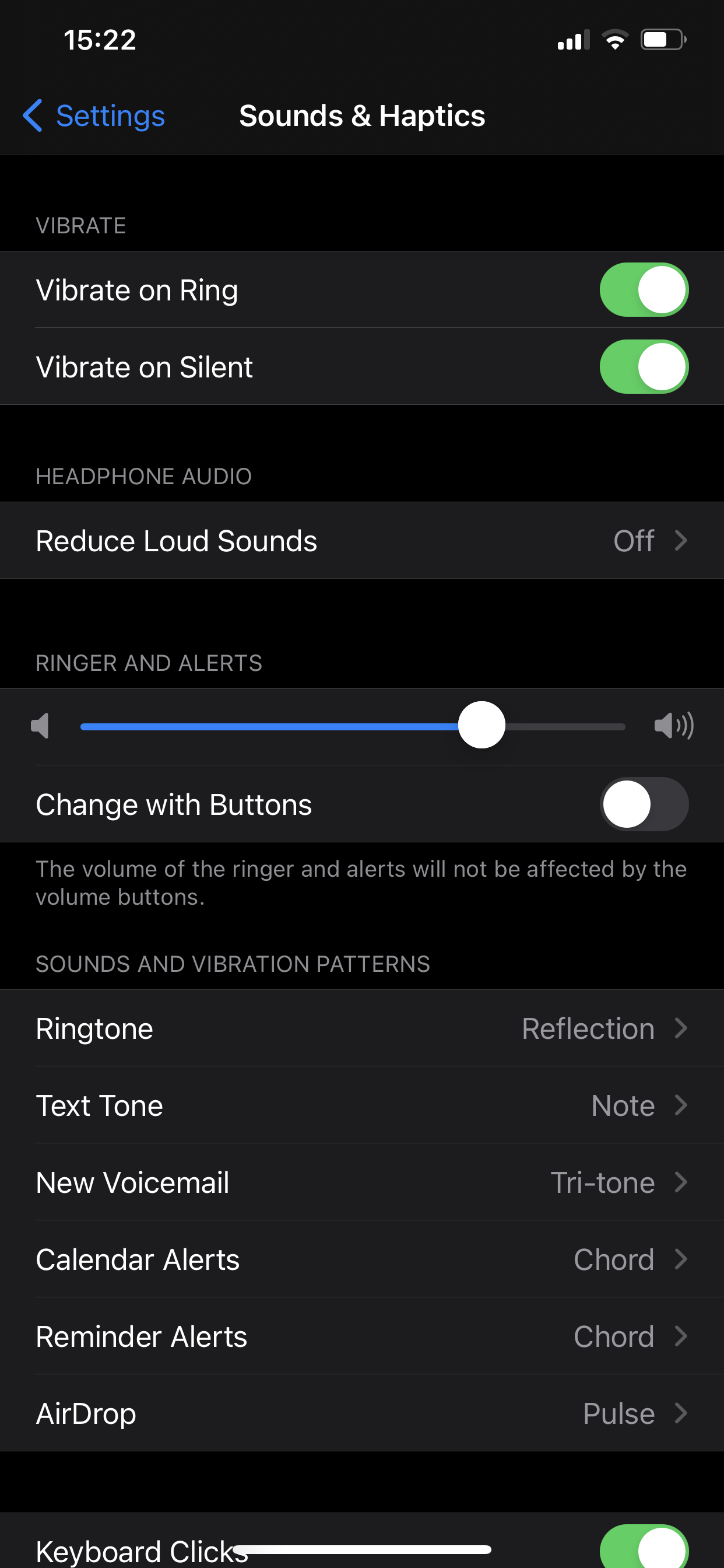Screen dimensions: 724x1568
Task: Open Reduce Loud Sounds settings
Action: [x=361, y=541]
